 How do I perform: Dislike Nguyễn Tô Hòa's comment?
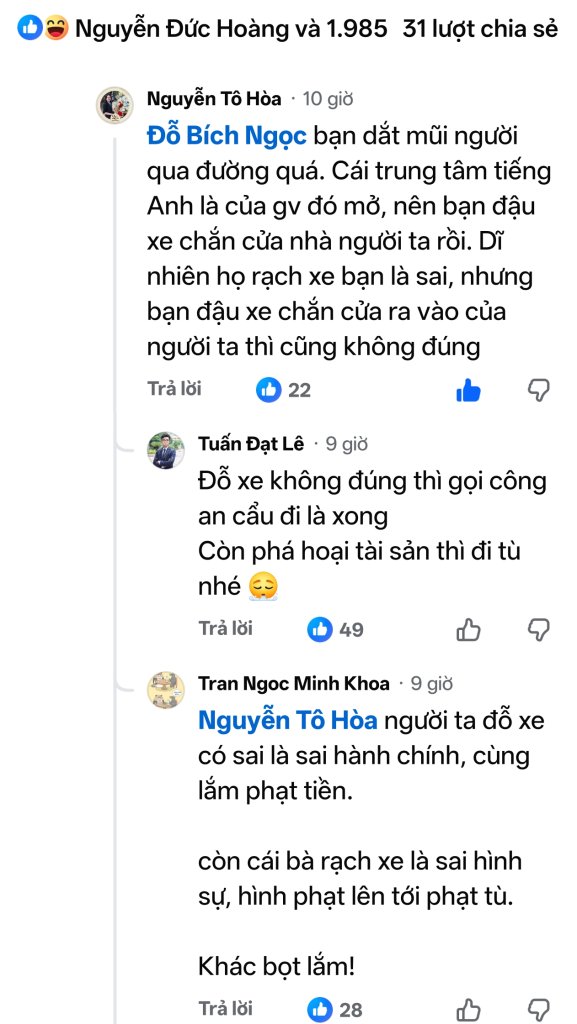tap(538, 390)
